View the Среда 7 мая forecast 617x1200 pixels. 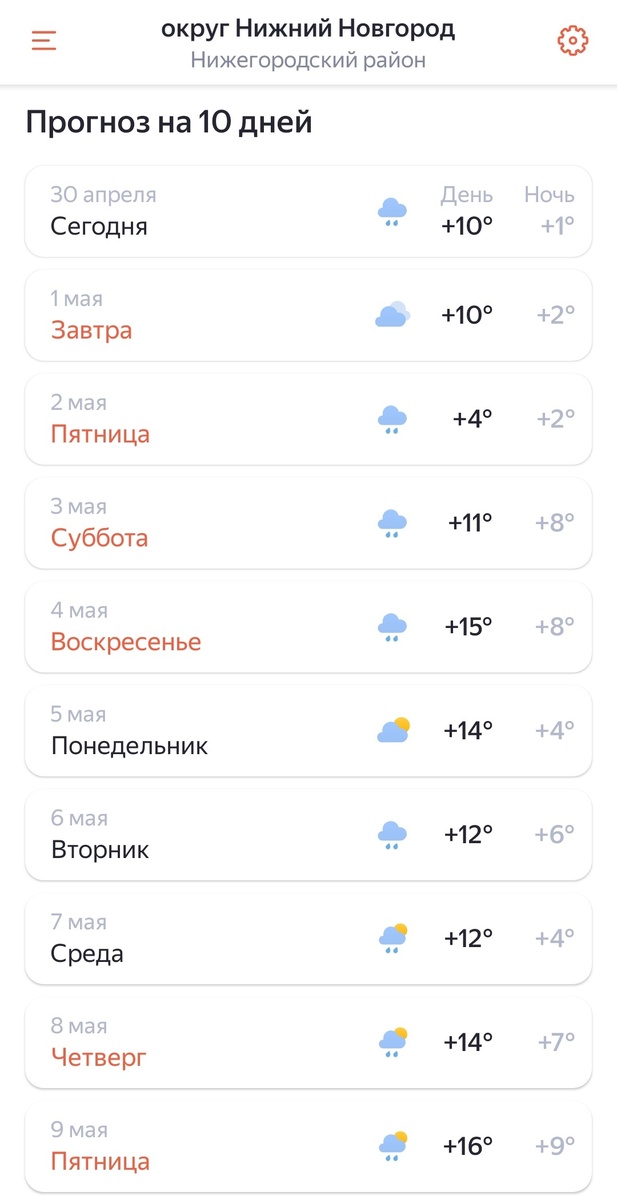pyautogui.click(x=308, y=939)
